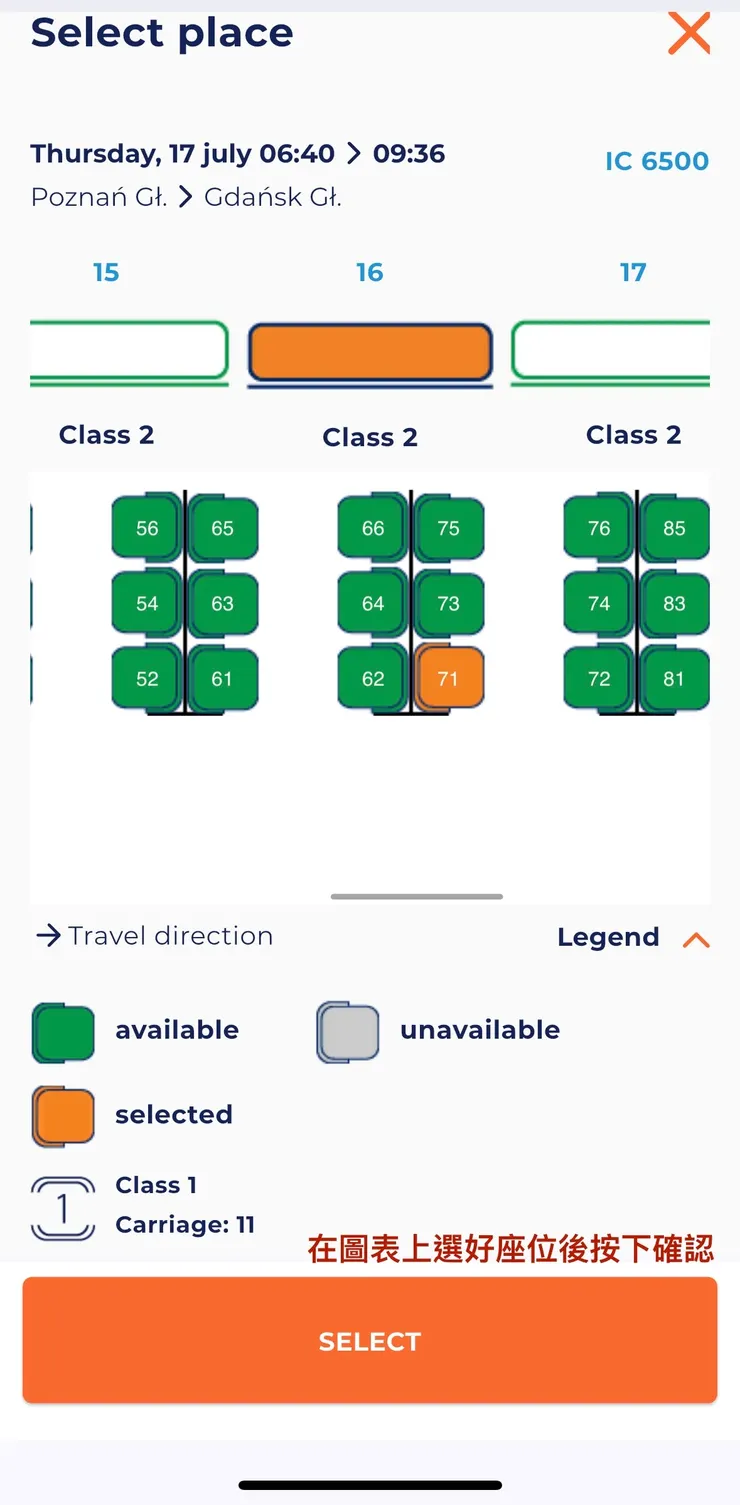Select seat 64
This screenshot has height=1505, width=740.
(373, 603)
